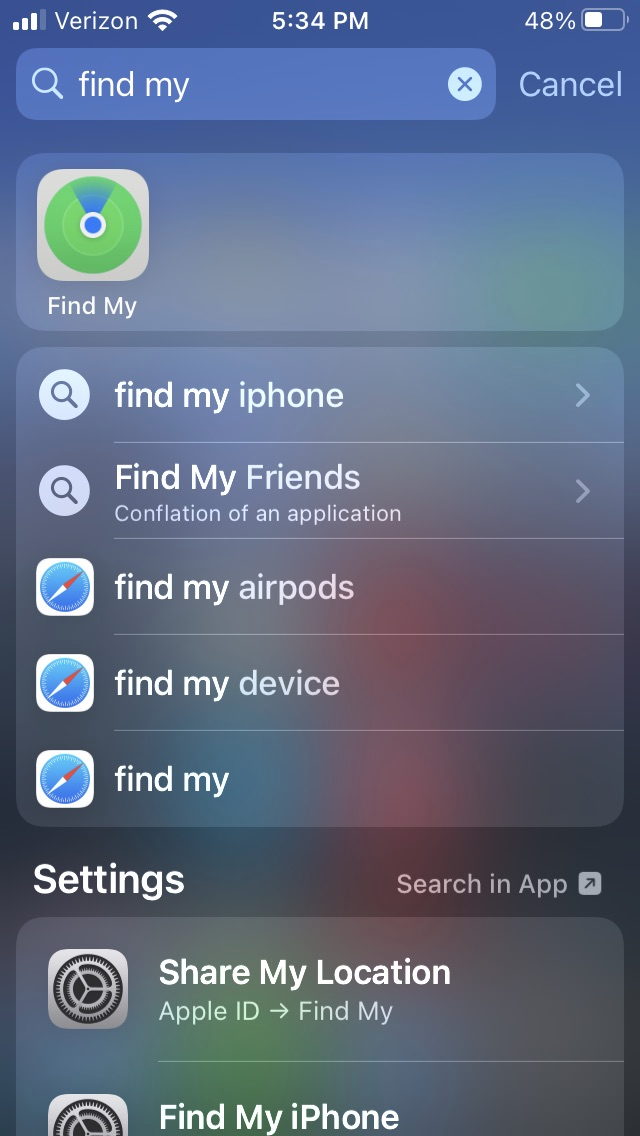Tap Search in App for Settings
The height and width of the screenshot is (1136, 640).
click(x=498, y=884)
